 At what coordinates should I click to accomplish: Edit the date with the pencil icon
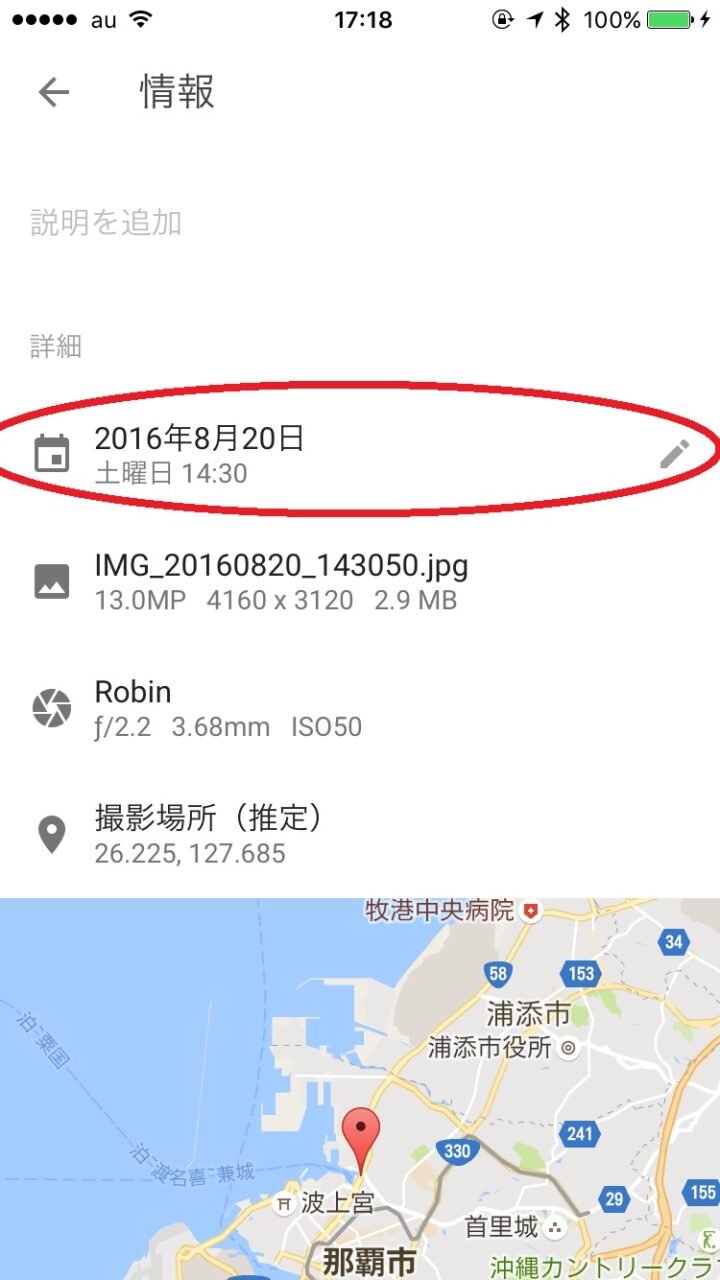[x=674, y=454]
